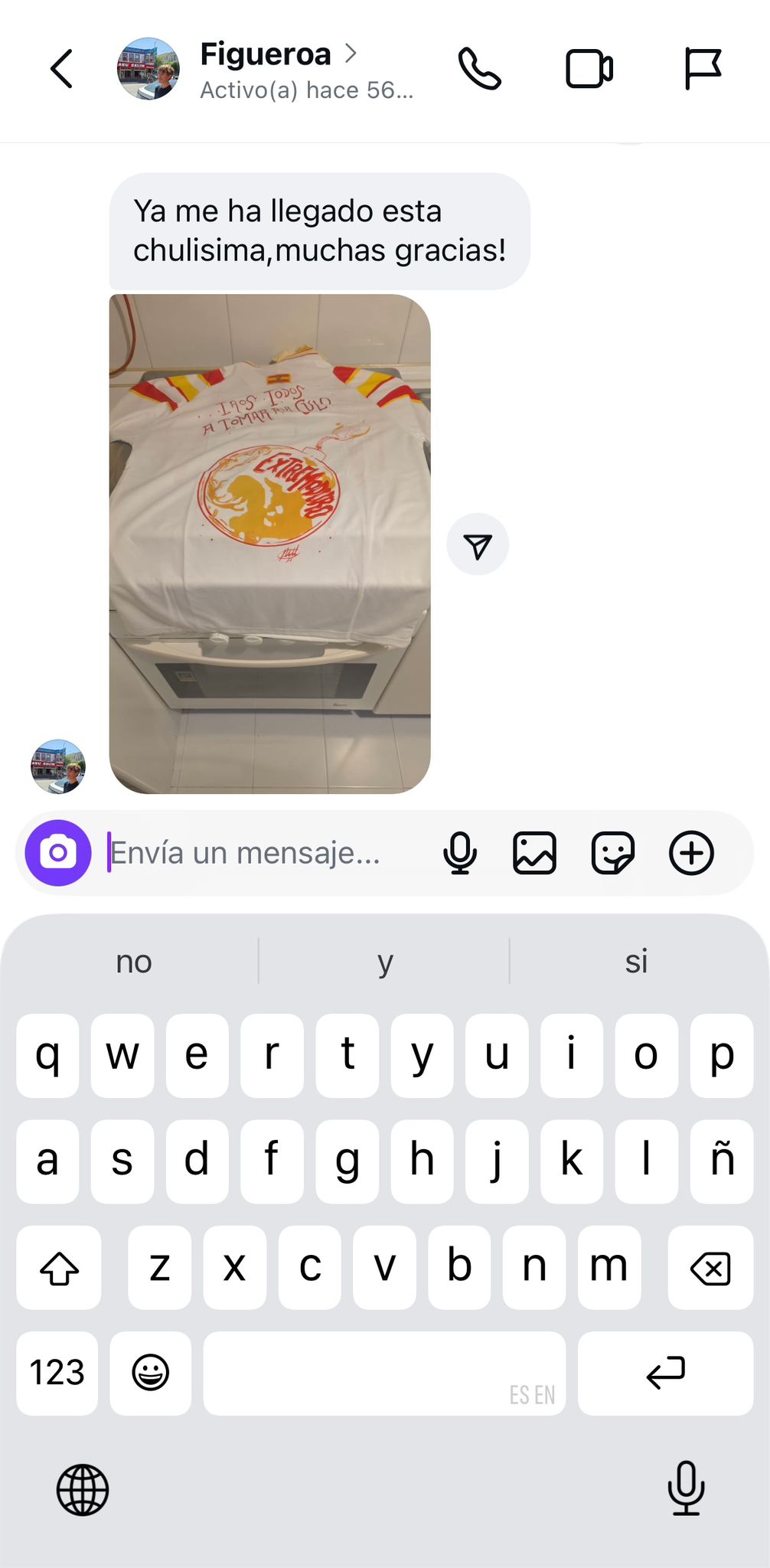770x1568 pixels.
Task: Tap the globe key to change language
Action: [83, 1490]
